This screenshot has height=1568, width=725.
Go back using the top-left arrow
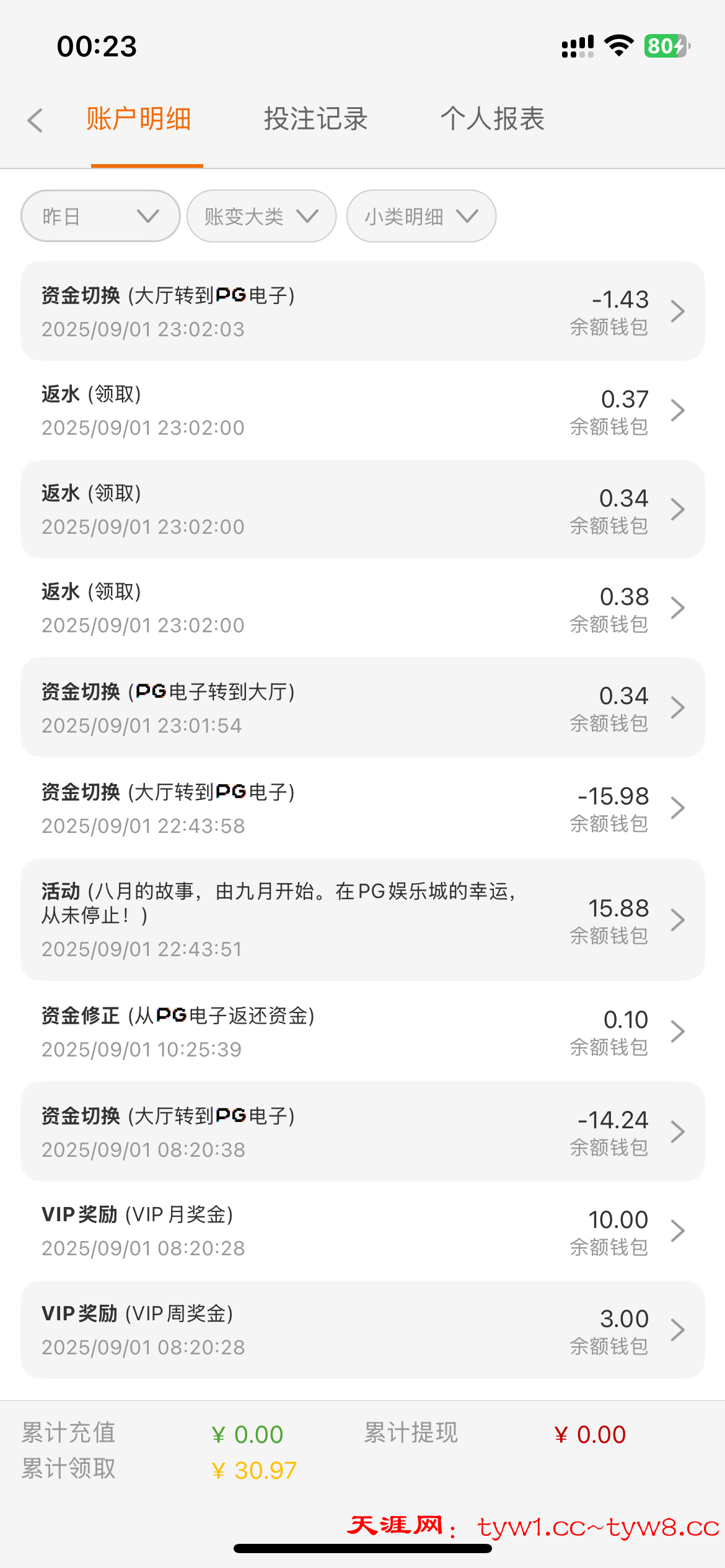coord(36,120)
